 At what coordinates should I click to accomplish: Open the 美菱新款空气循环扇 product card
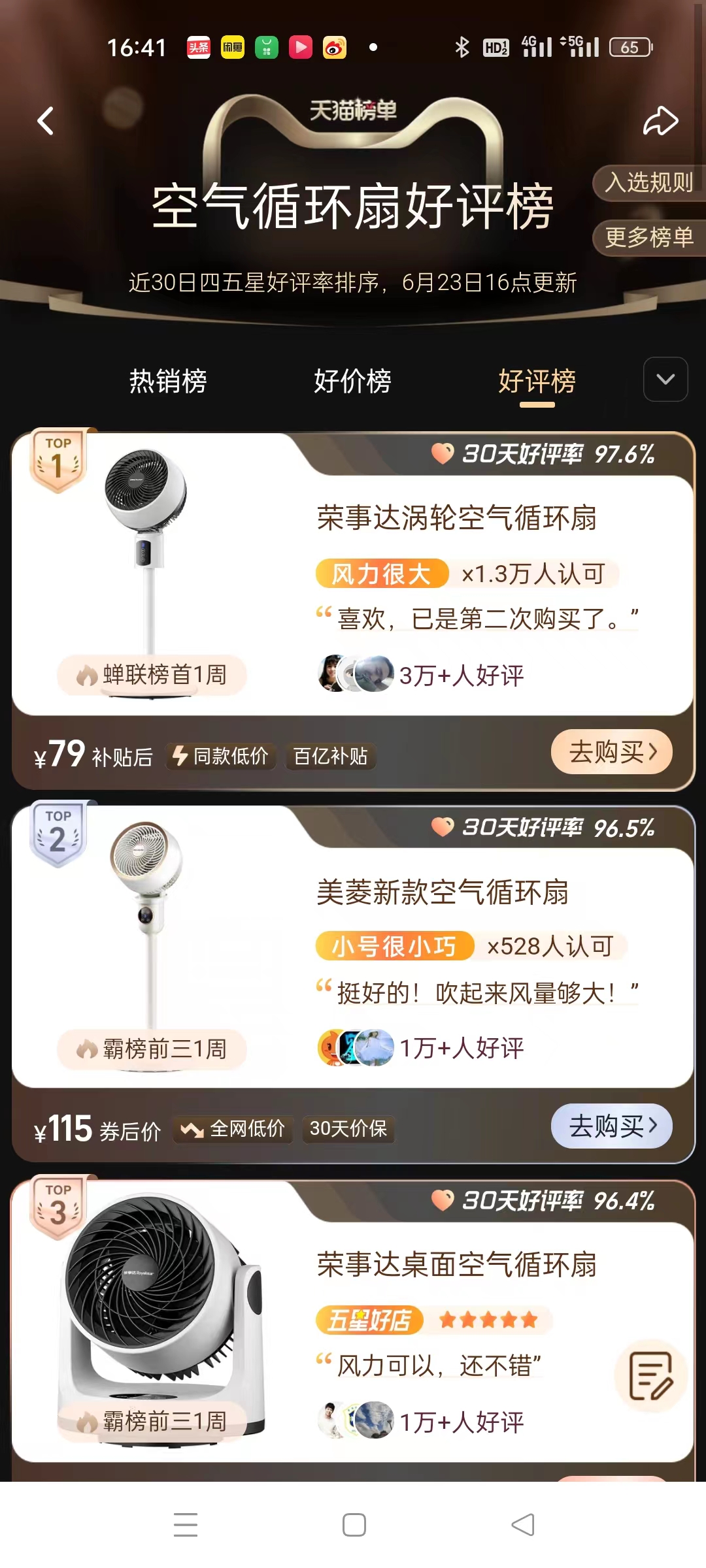(x=442, y=892)
